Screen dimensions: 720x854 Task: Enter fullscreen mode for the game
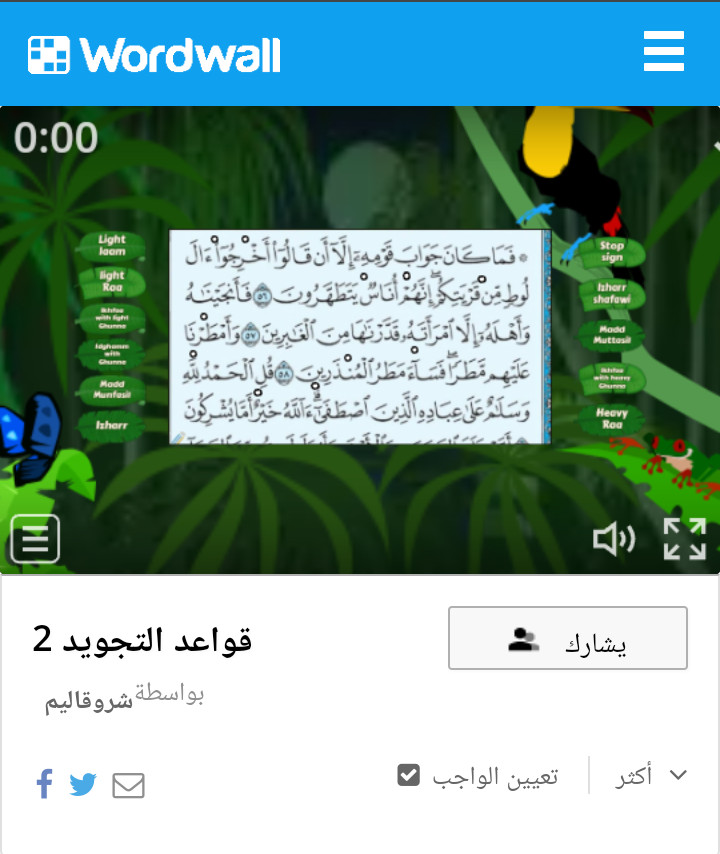[x=685, y=540]
